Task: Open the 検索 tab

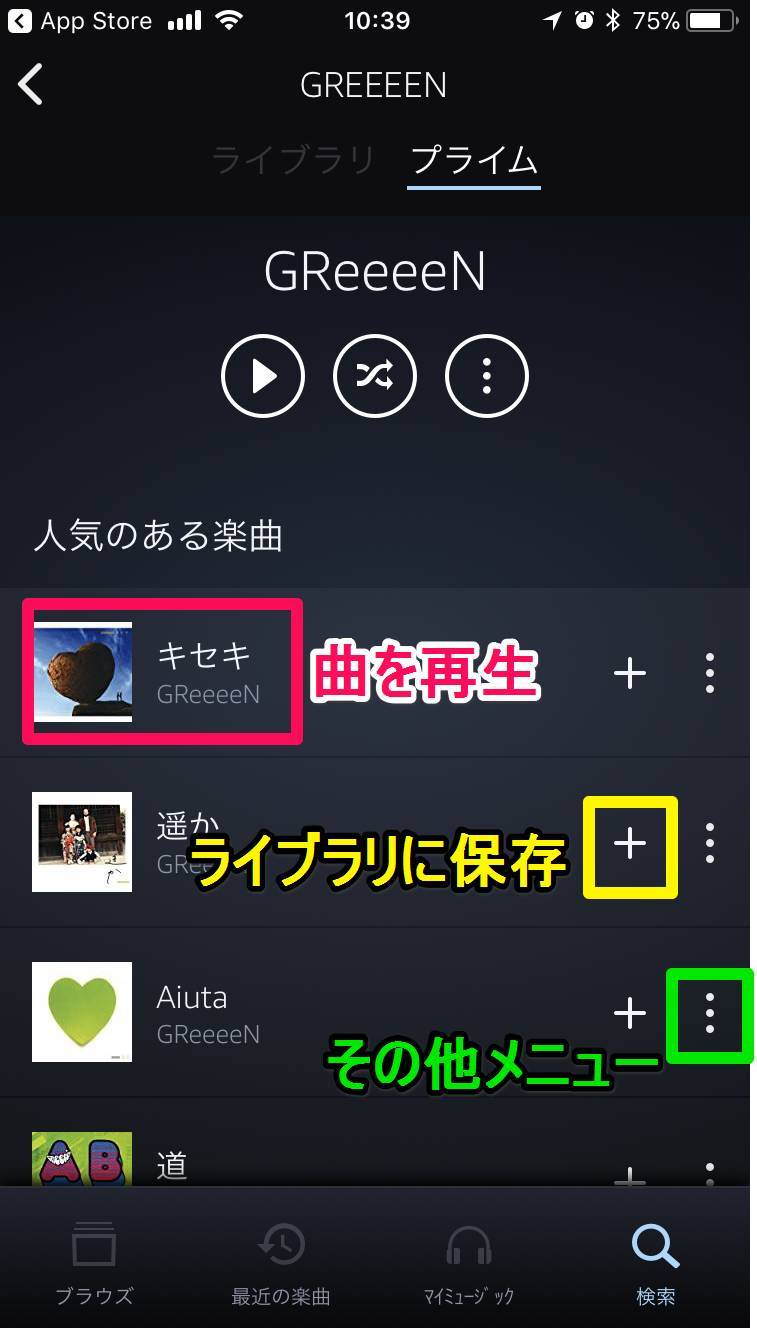Action: click(655, 1264)
